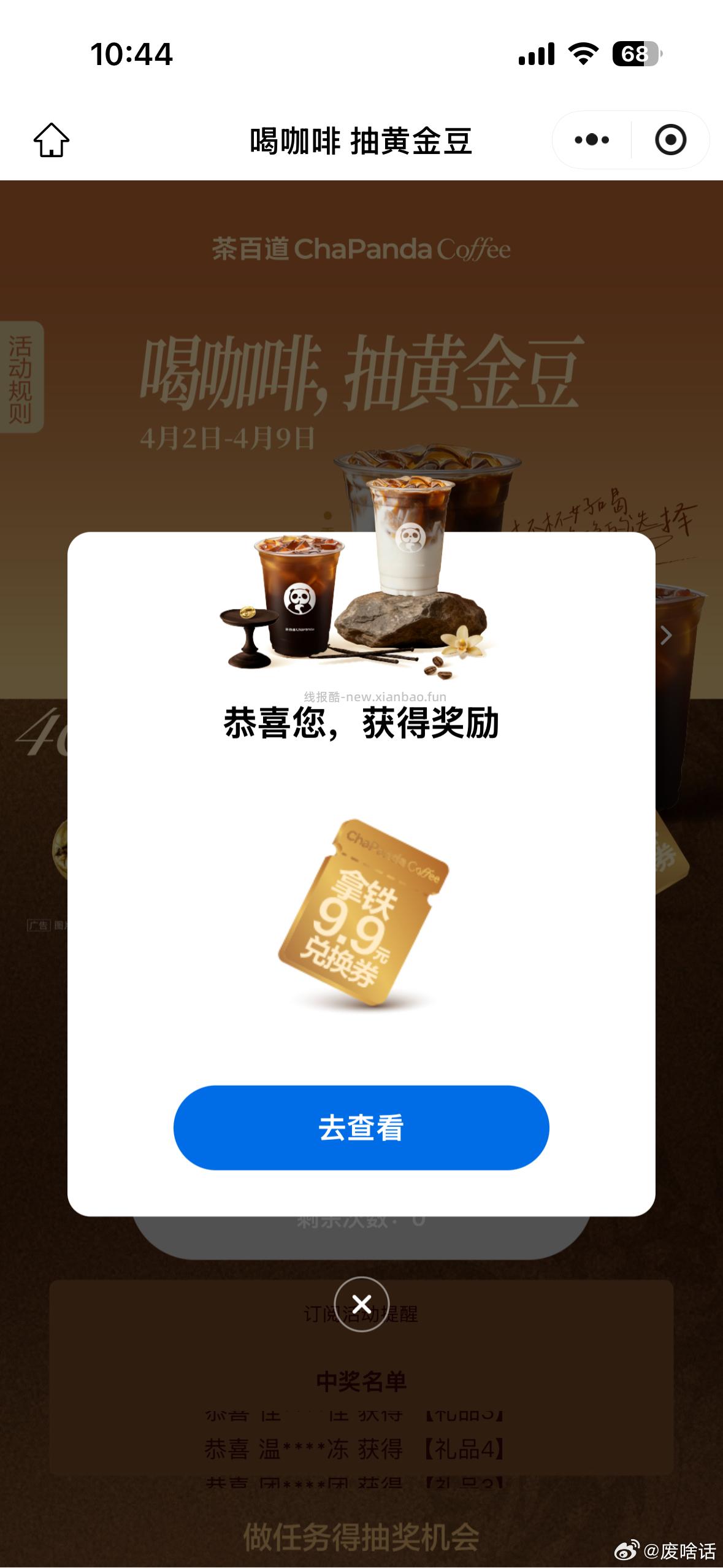Image resolution: width=723 pixels, height=1568 pixels.
Task: Tap the circular mini-program exit icon
Action: coord(670,139)
